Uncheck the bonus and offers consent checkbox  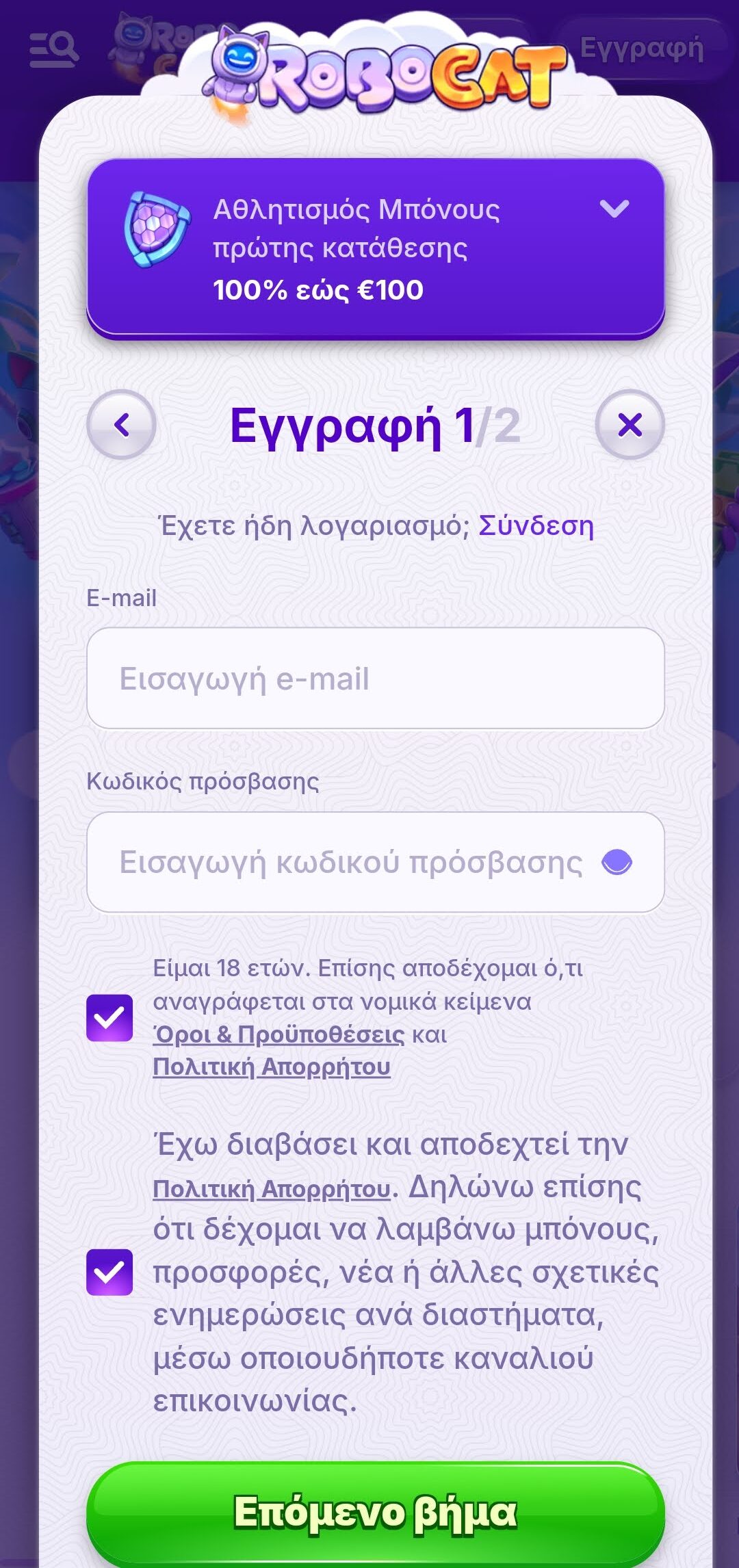pyautogui.click(x=109, y=1272)
